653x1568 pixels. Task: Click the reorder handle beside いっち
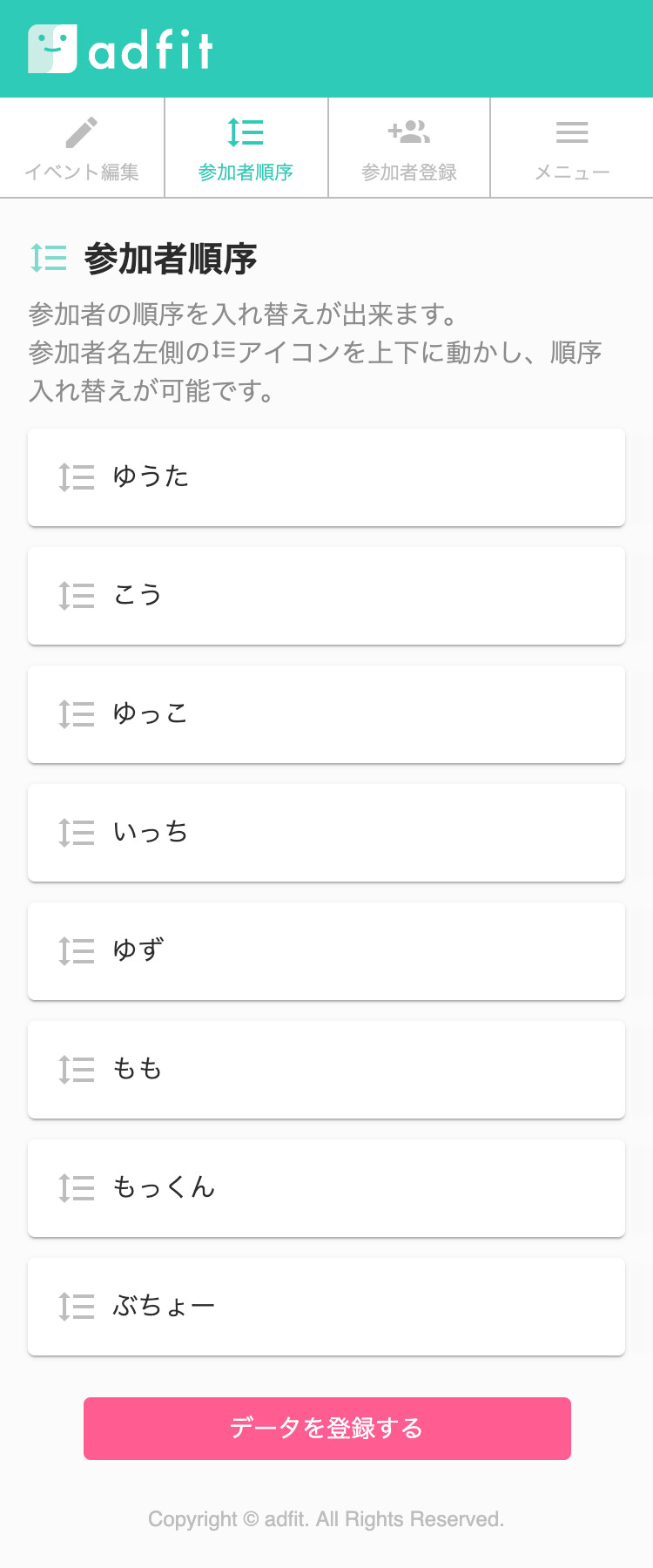click(x=77, y=833)
